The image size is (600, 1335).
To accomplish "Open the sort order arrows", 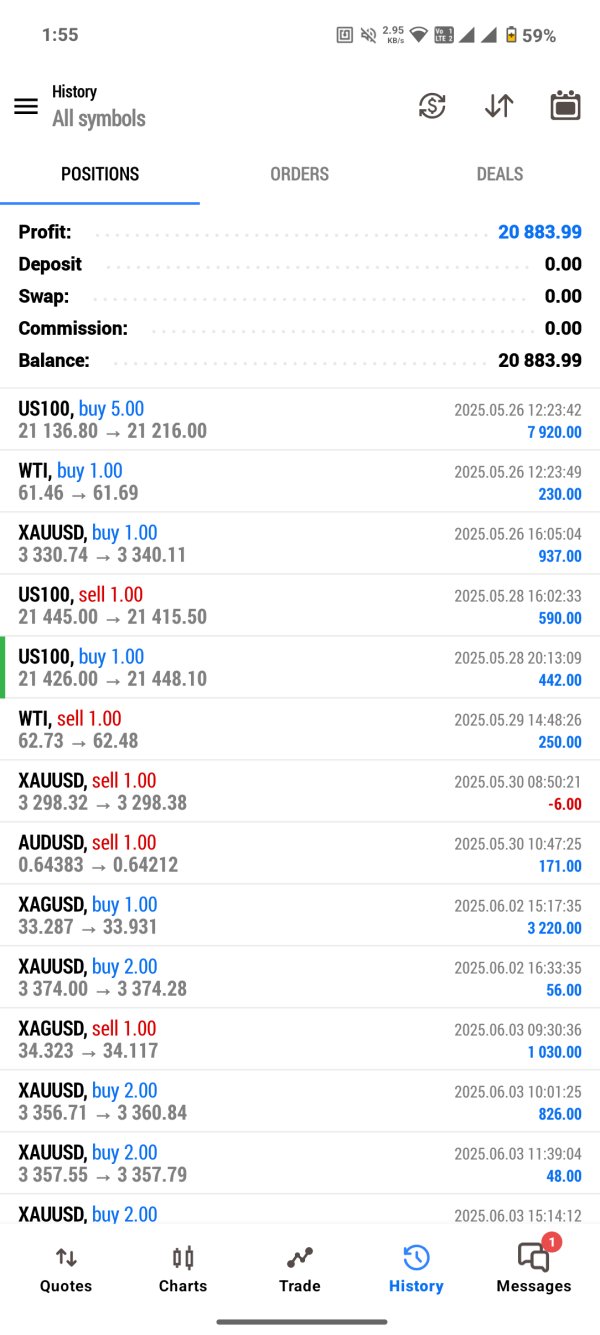I will click(499, 106).
